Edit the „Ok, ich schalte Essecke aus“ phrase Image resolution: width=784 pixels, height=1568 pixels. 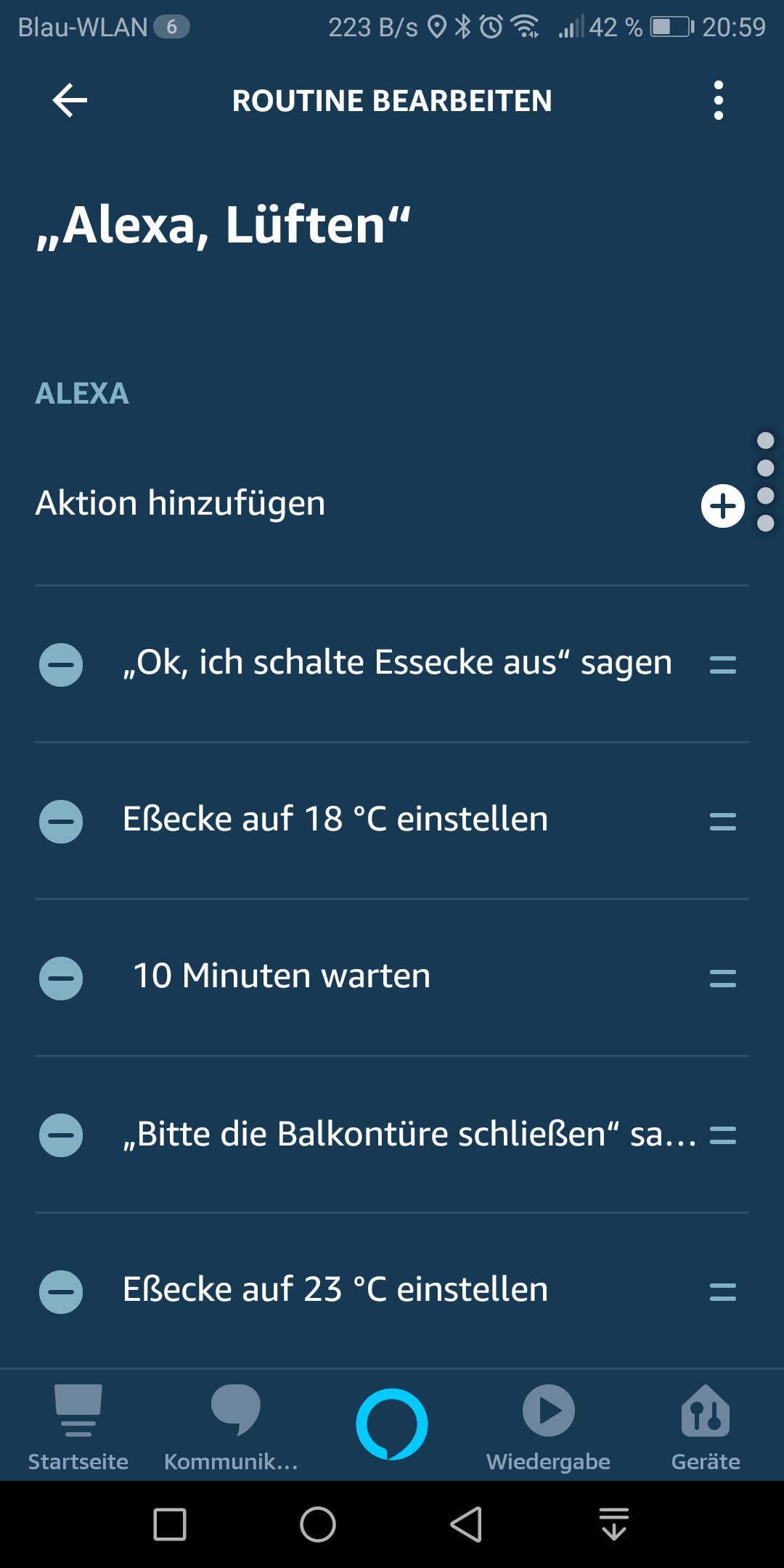[397, 663]
